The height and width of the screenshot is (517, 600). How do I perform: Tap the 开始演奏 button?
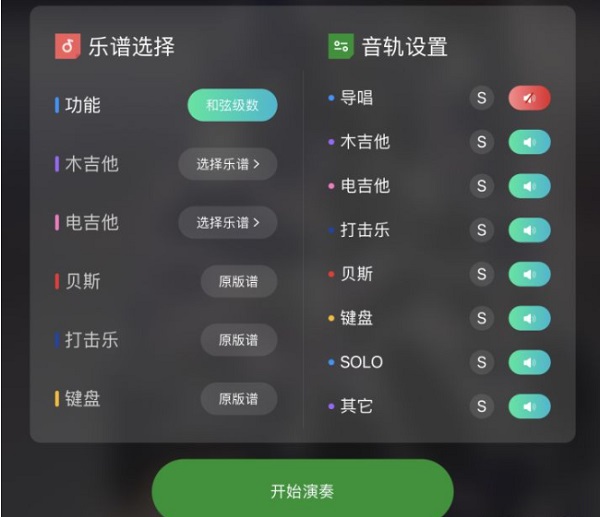coord(302,491)
